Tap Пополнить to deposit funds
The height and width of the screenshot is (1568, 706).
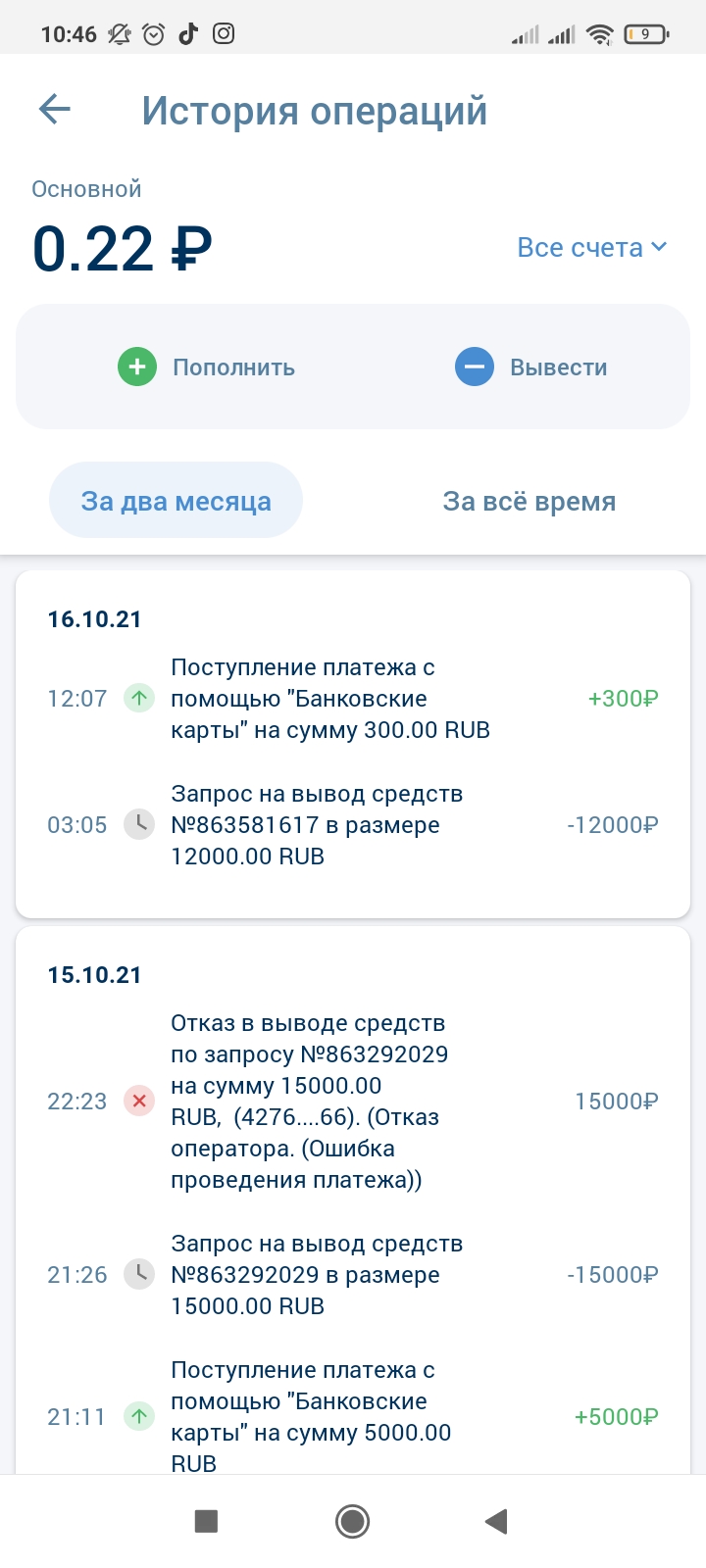pos(207,367)
